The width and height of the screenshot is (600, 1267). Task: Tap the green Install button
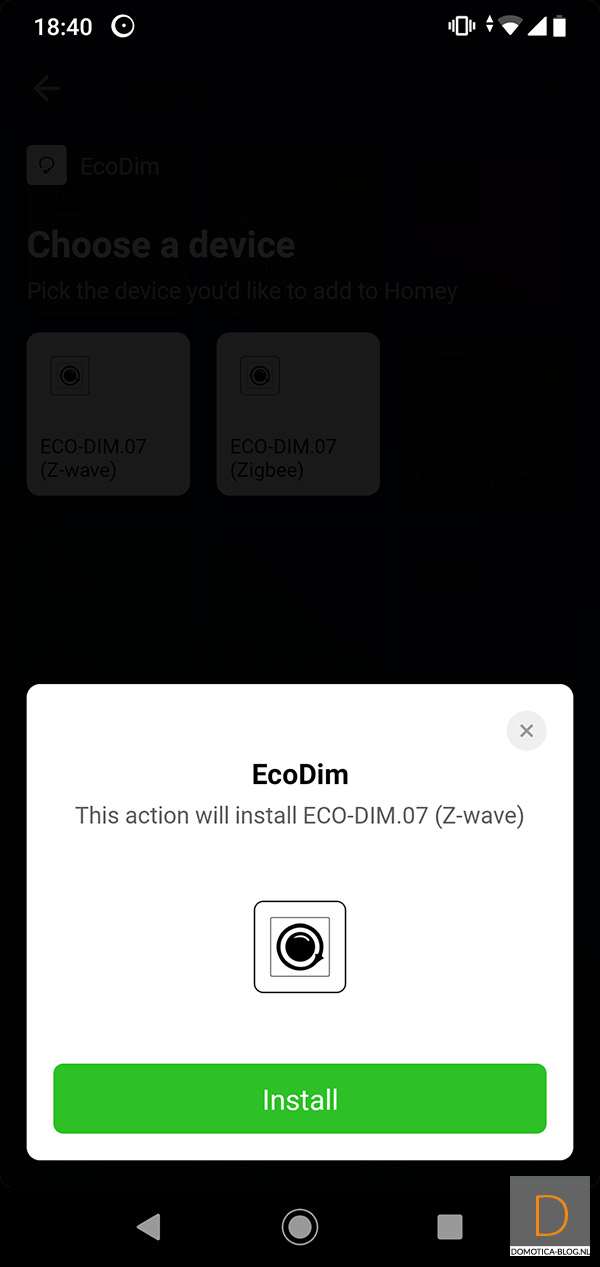pos(299,1099)
